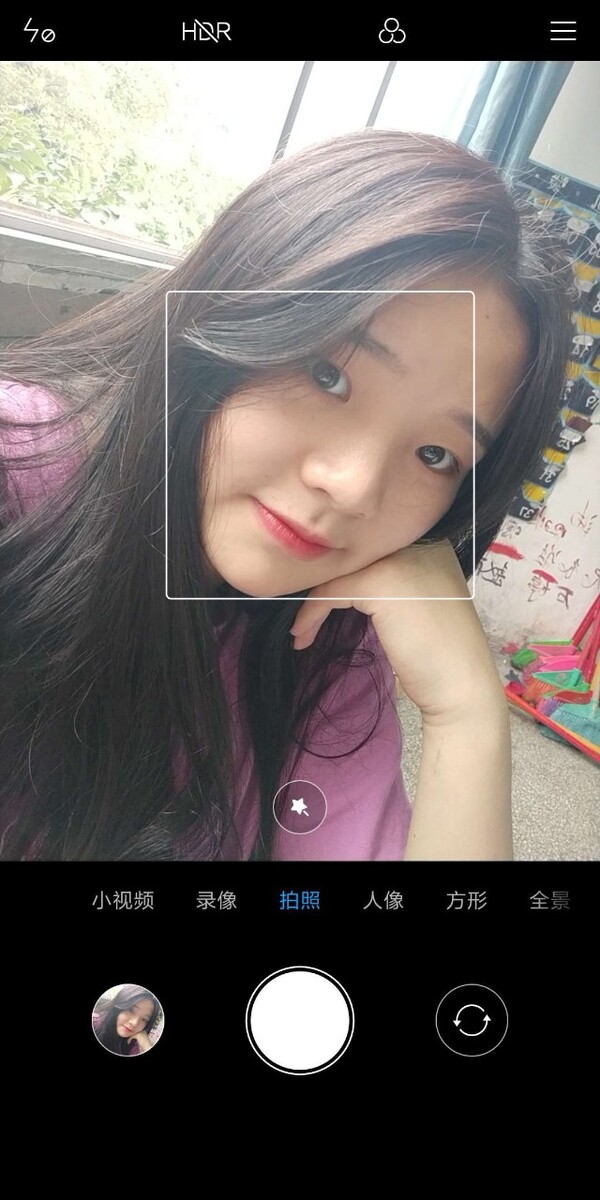Switch to 方形 square mode

tap(466, 900)
